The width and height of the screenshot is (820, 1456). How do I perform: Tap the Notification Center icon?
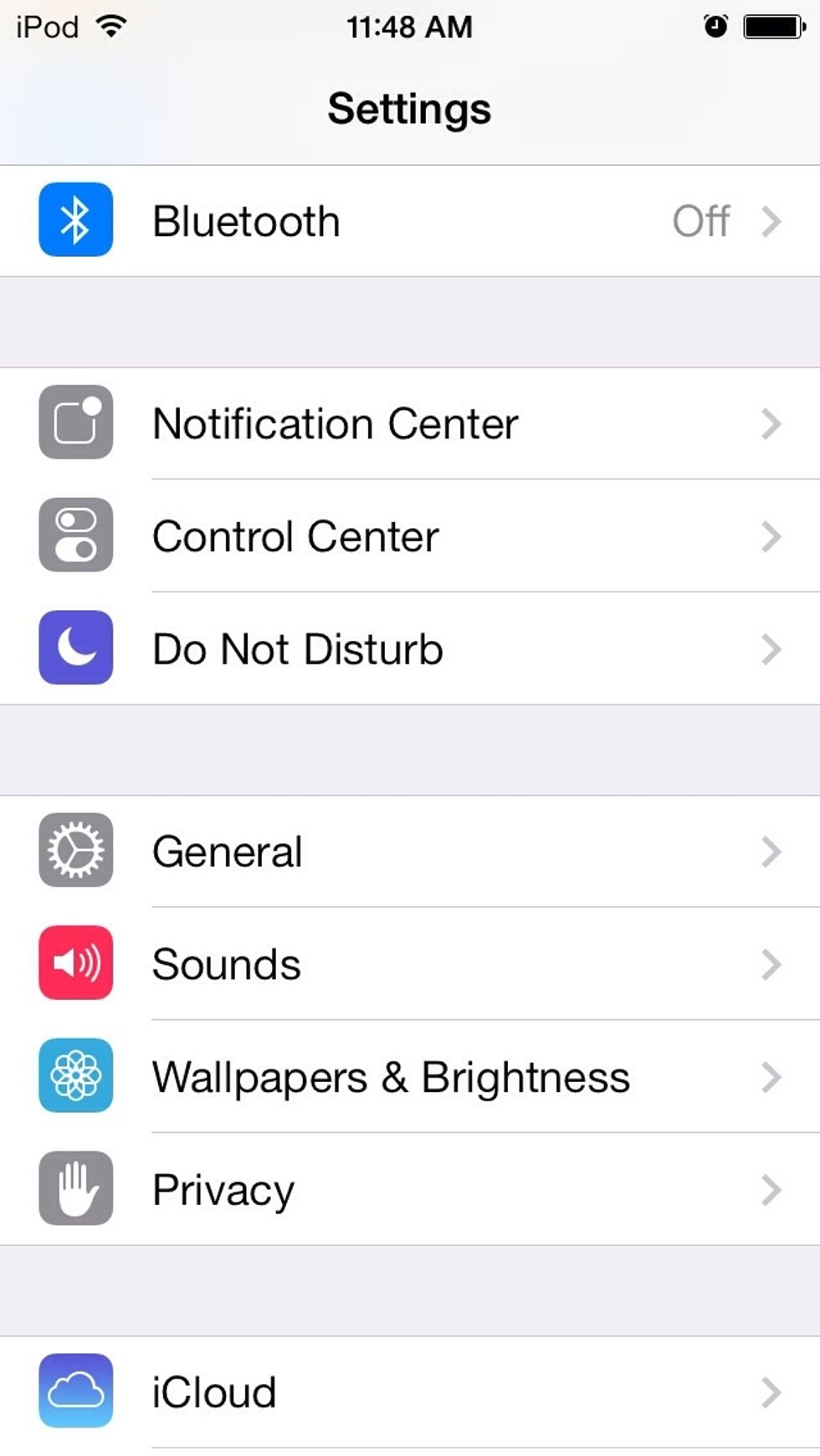[75, 423]
